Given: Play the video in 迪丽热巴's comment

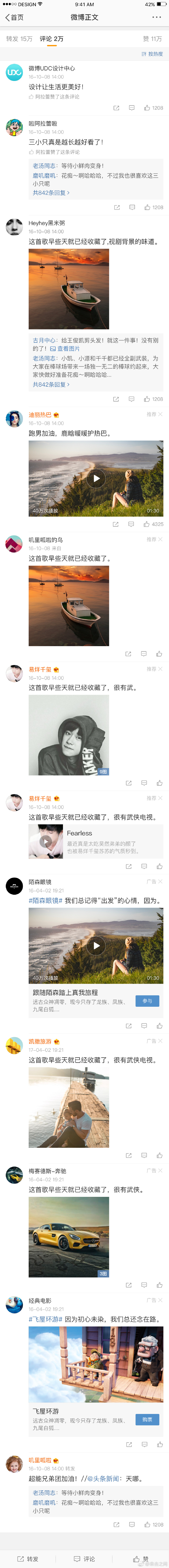Looking at the screenshot, I should coord(96,478).
